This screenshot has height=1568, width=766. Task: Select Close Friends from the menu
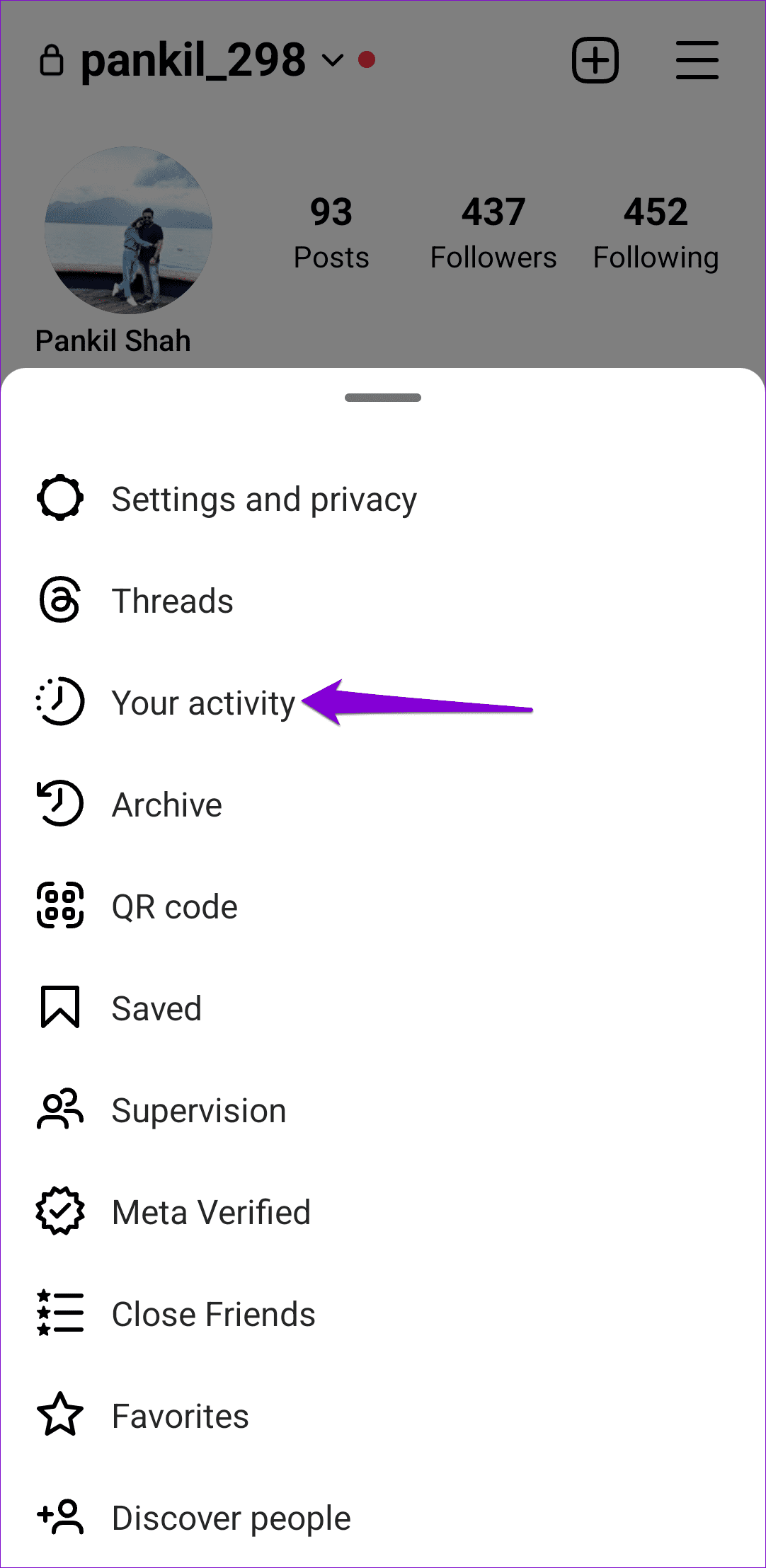(x=213, y=1313)
